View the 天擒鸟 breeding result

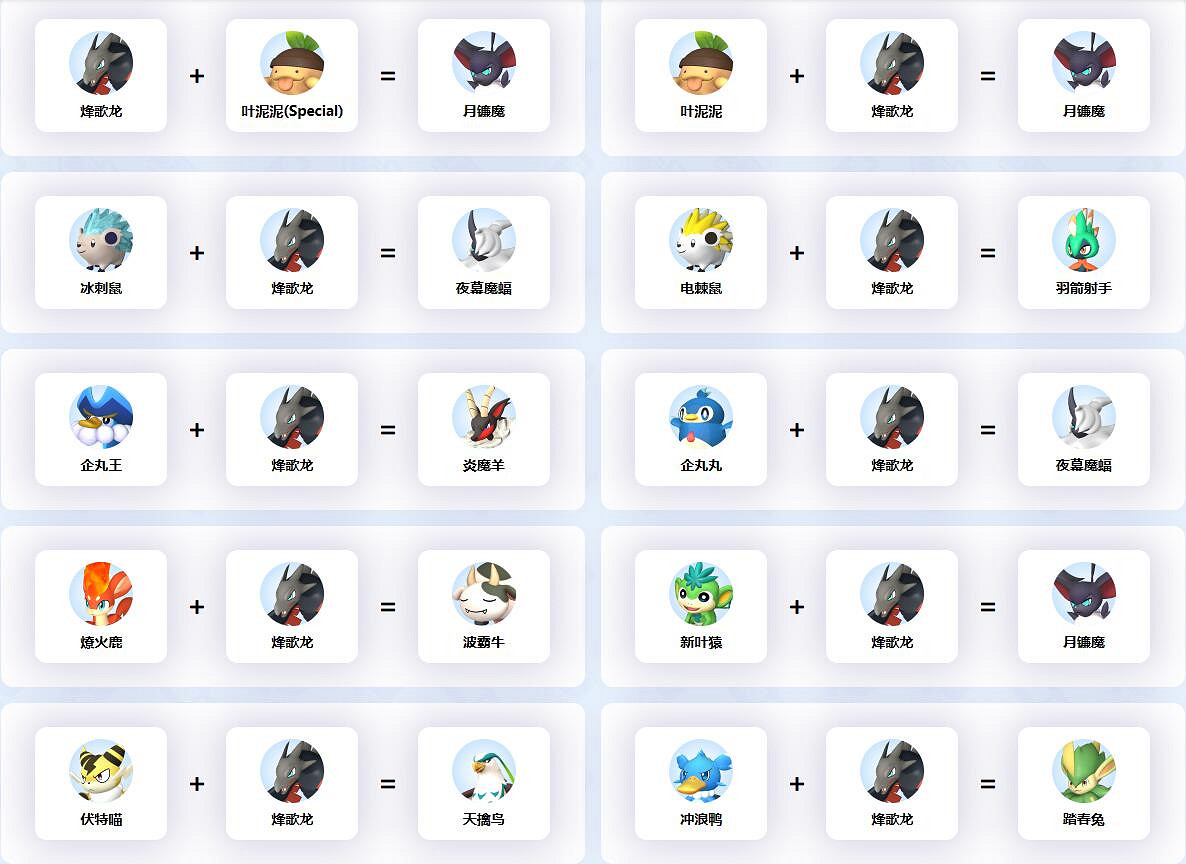[484, 783]
